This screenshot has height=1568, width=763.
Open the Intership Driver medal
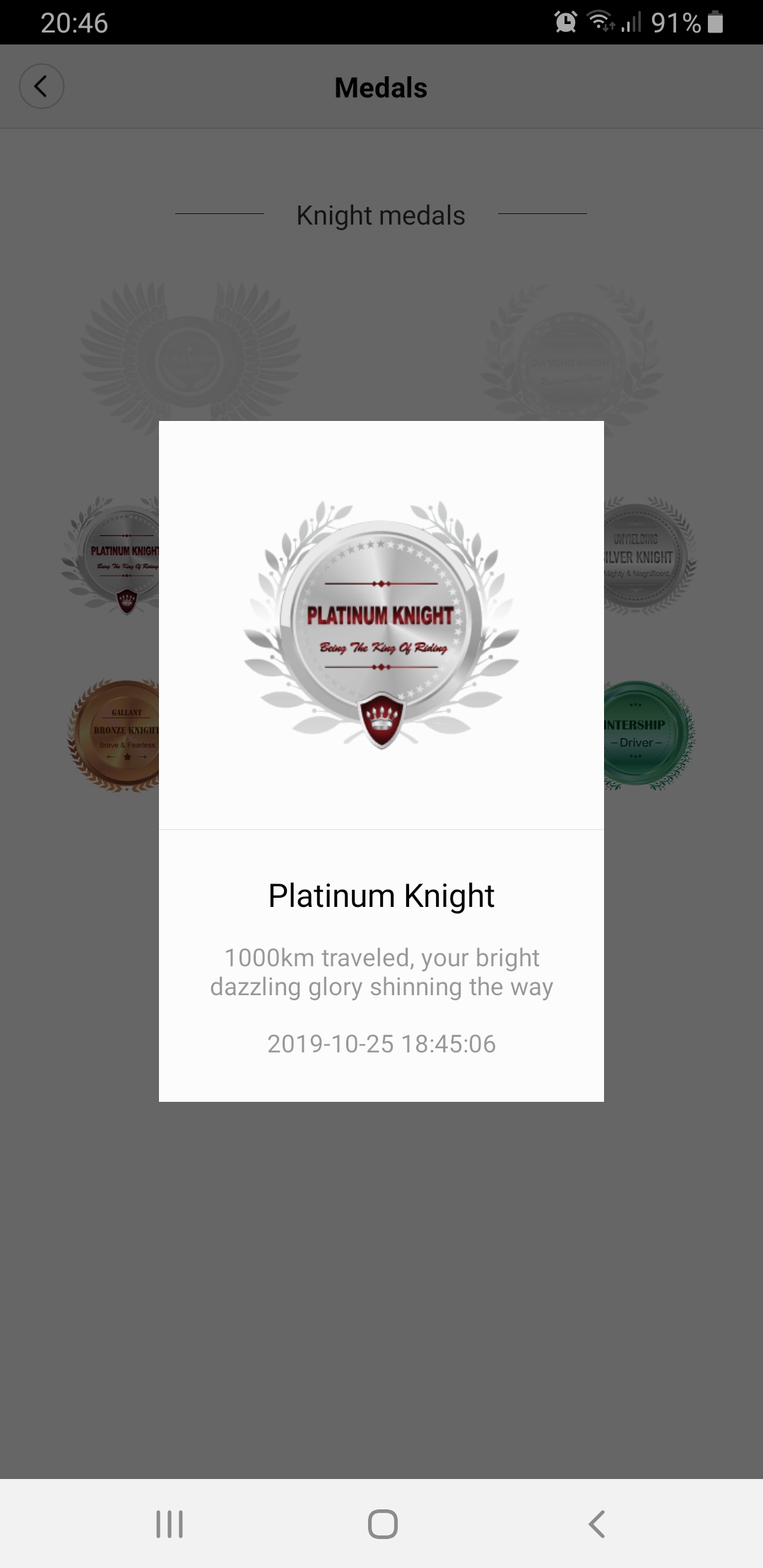tap(650, 735)
